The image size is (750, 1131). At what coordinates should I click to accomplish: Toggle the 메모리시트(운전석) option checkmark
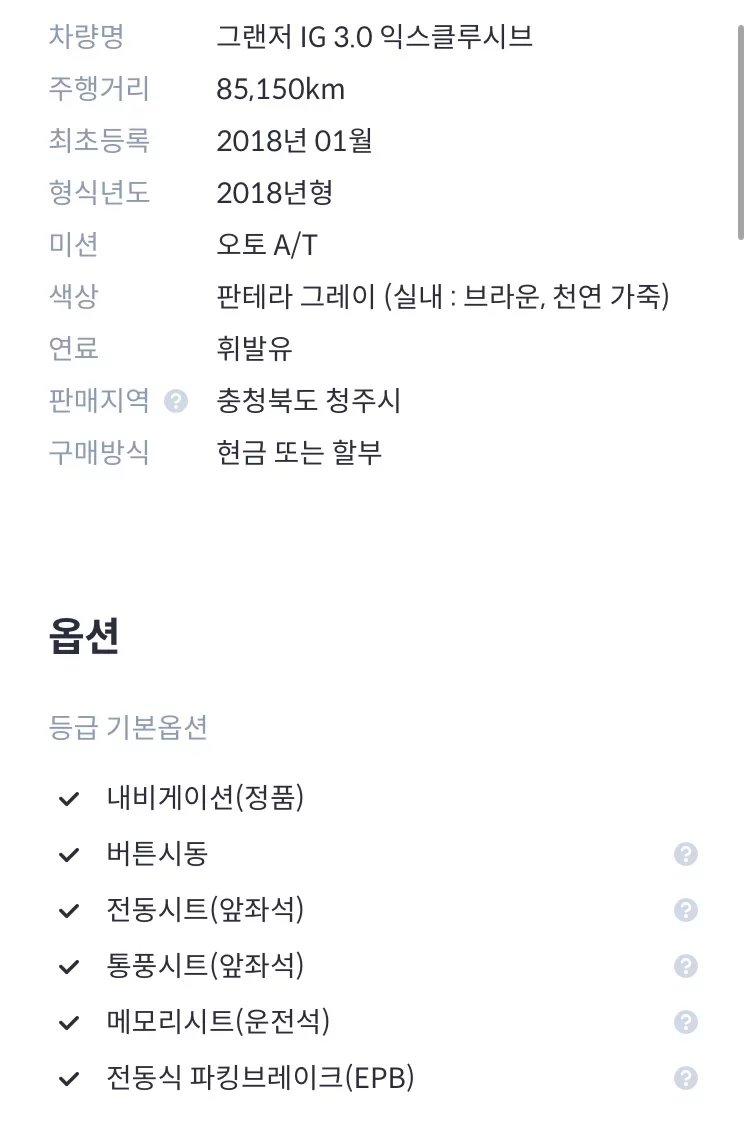[x=67, y=1022]
